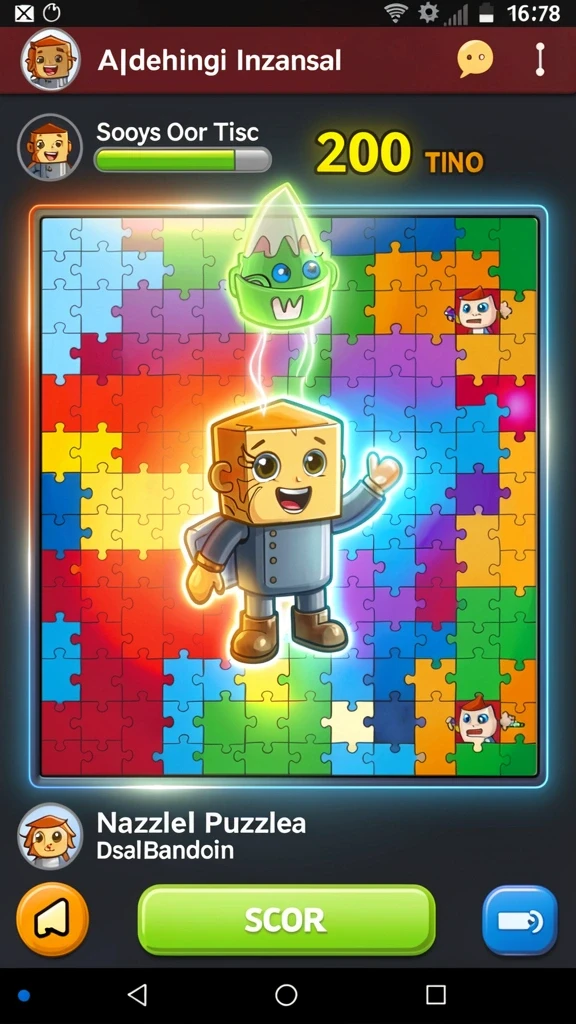576x1024 pixels.
Task: Tap the blue square button beside SCOR
Action: (520, 920)
